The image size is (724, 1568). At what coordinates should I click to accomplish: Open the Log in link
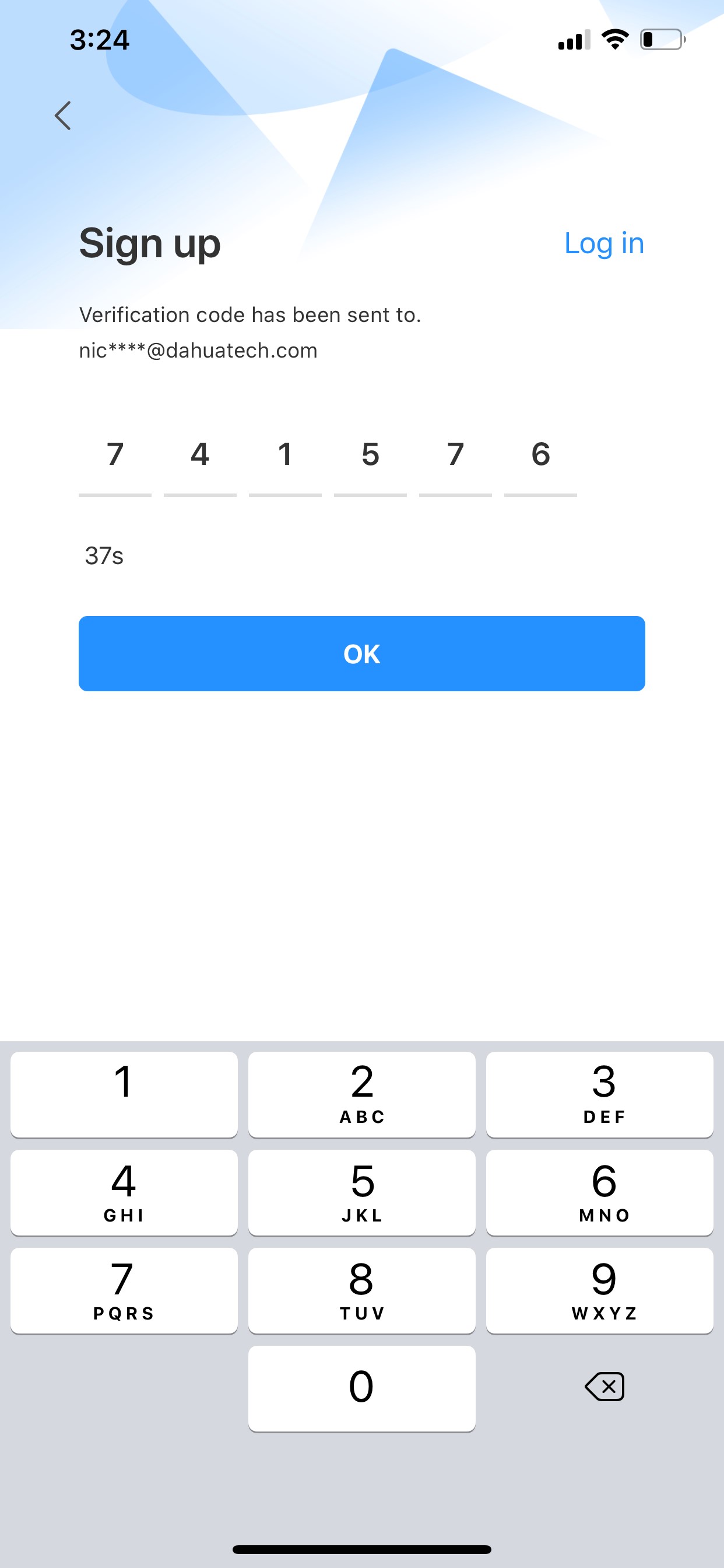pyautogui.click(x=603, y=243)
